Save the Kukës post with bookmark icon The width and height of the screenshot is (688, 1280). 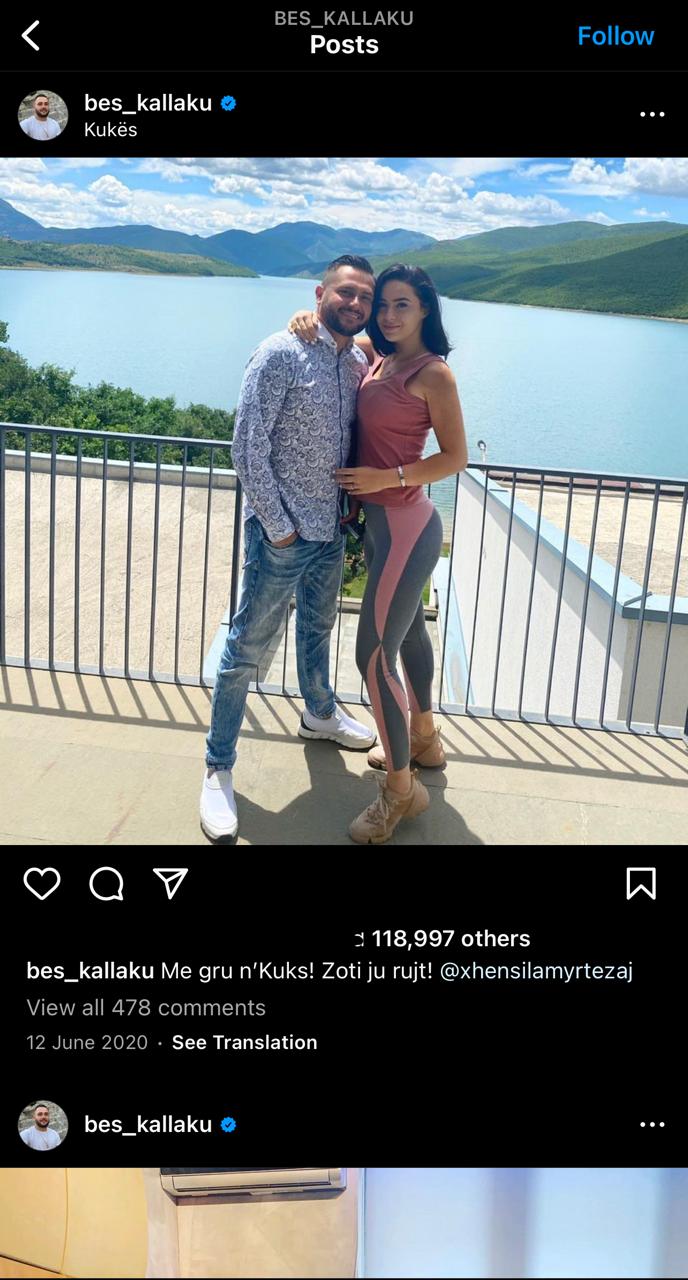point(641,884)
